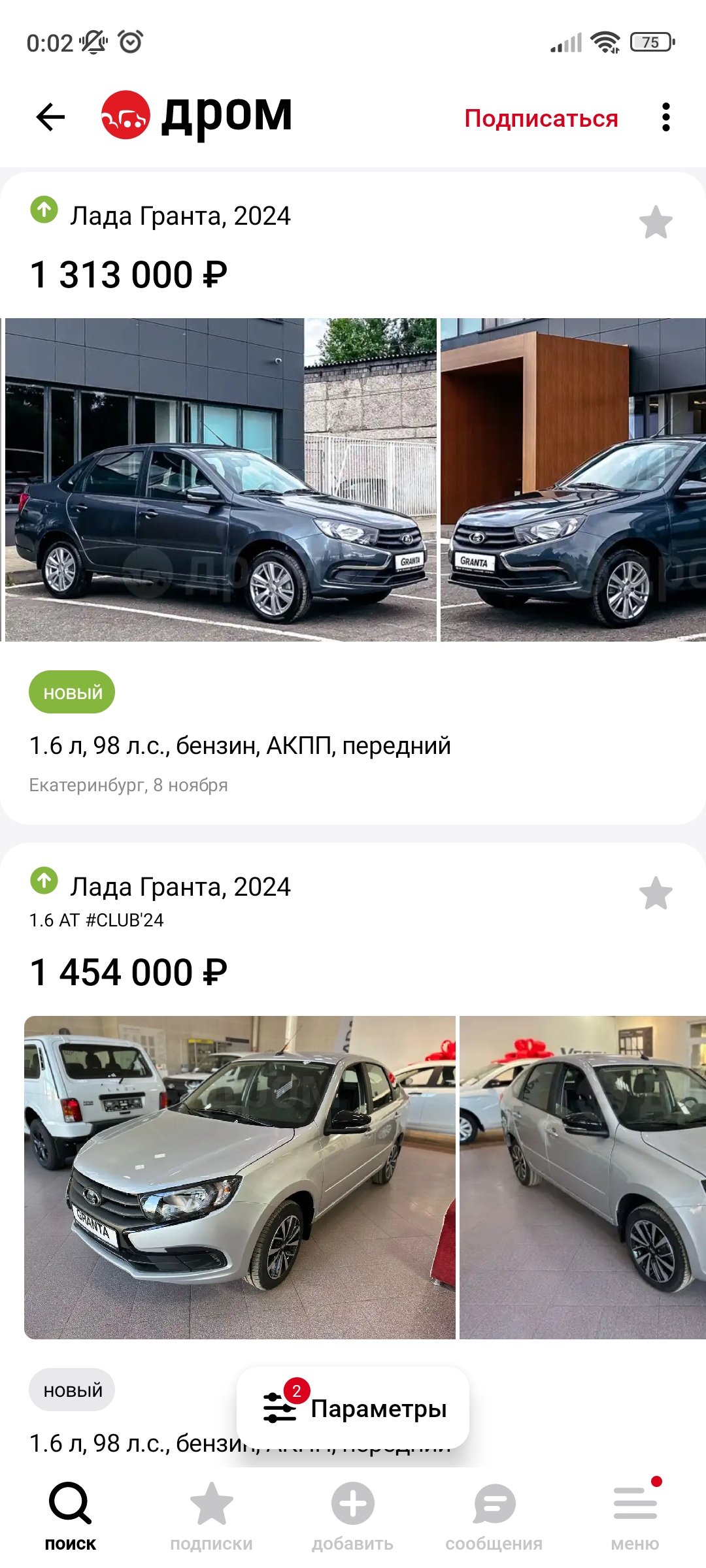Open the меню tab

click(x=635, y=1517)
